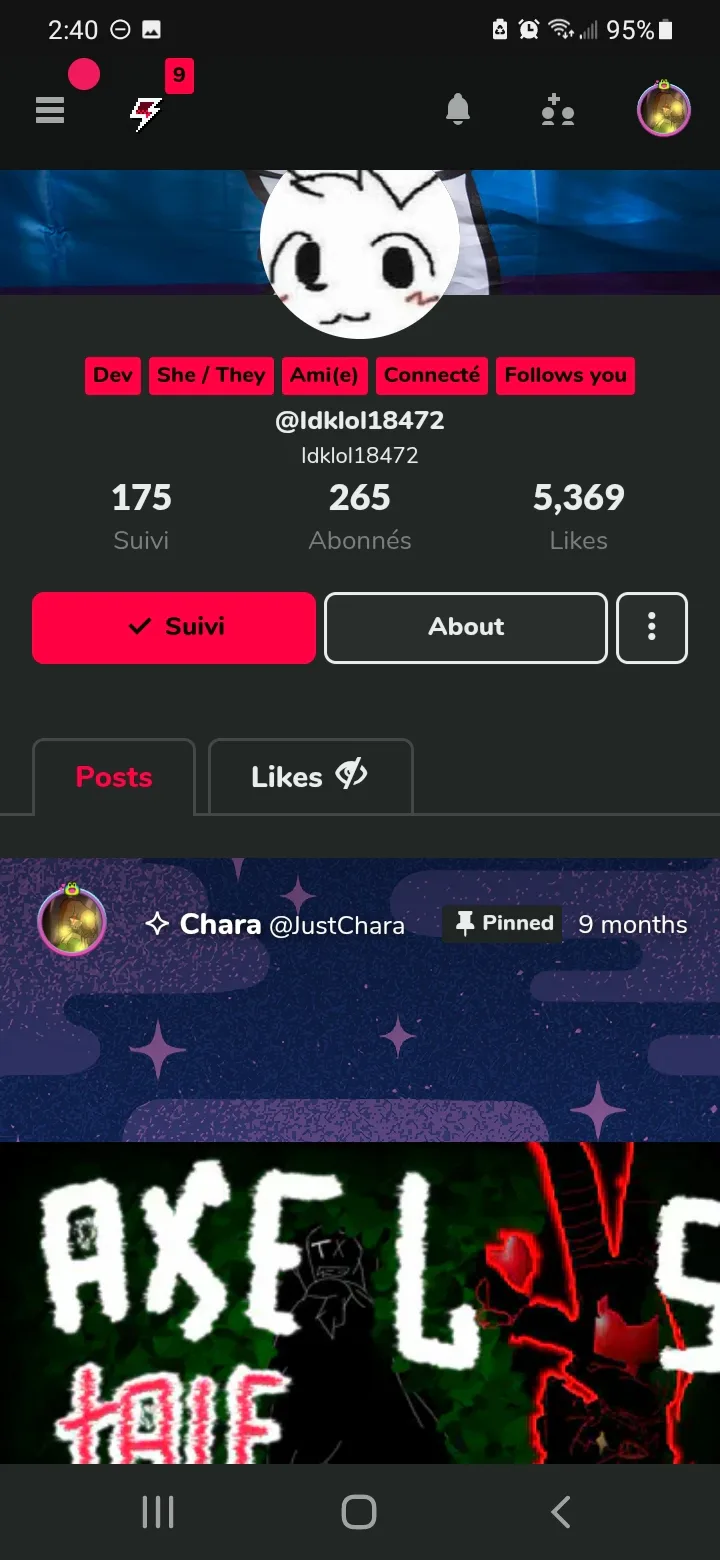Tap the Suivi button to unfollow
The width and height of the screenshot is (720, 1560).
174,627
